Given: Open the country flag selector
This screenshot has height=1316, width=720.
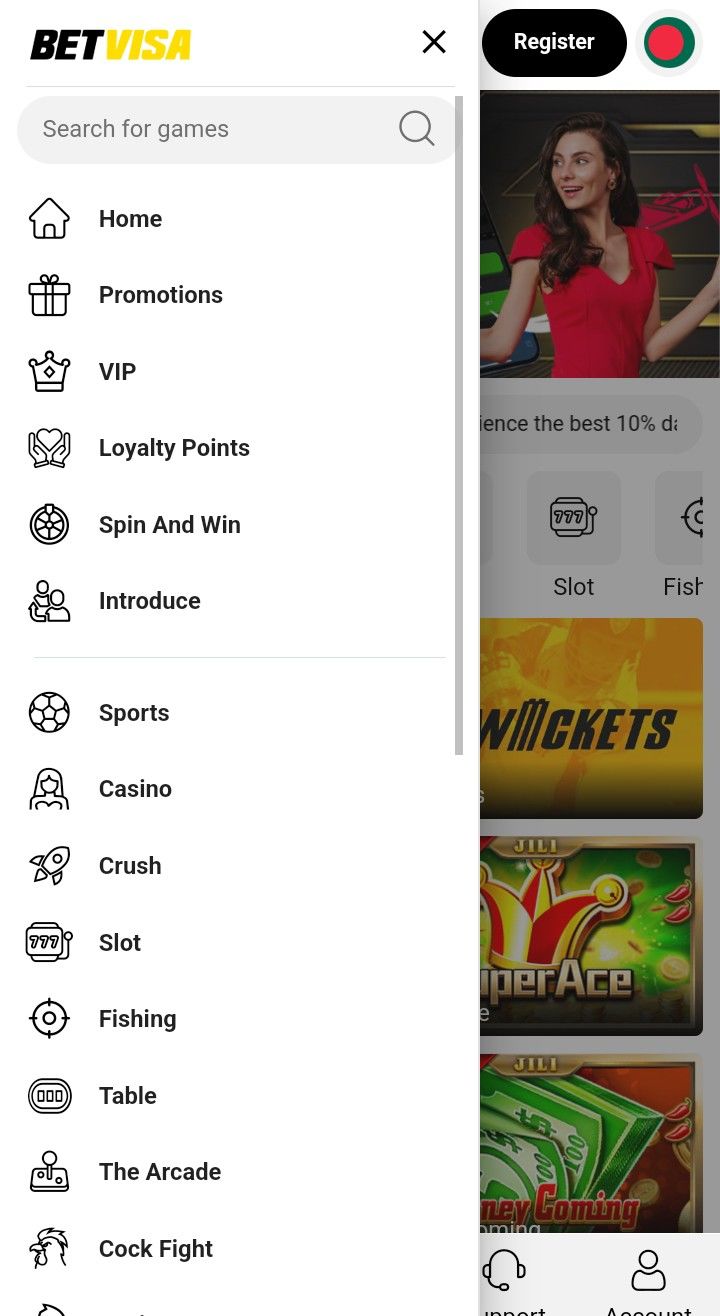Looking at the screenshot, I should coord(669,43).
